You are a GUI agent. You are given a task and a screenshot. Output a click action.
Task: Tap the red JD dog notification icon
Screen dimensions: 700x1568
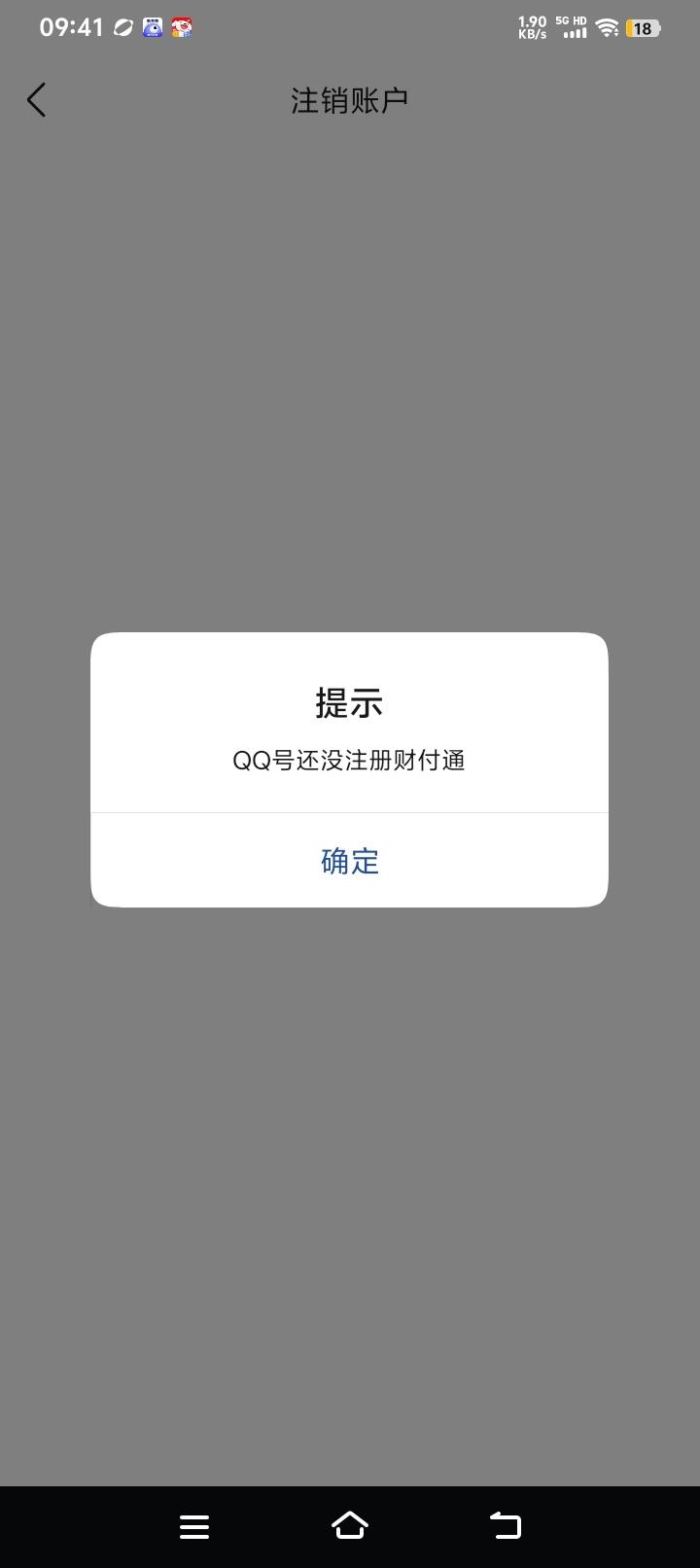tap(181, 27)
